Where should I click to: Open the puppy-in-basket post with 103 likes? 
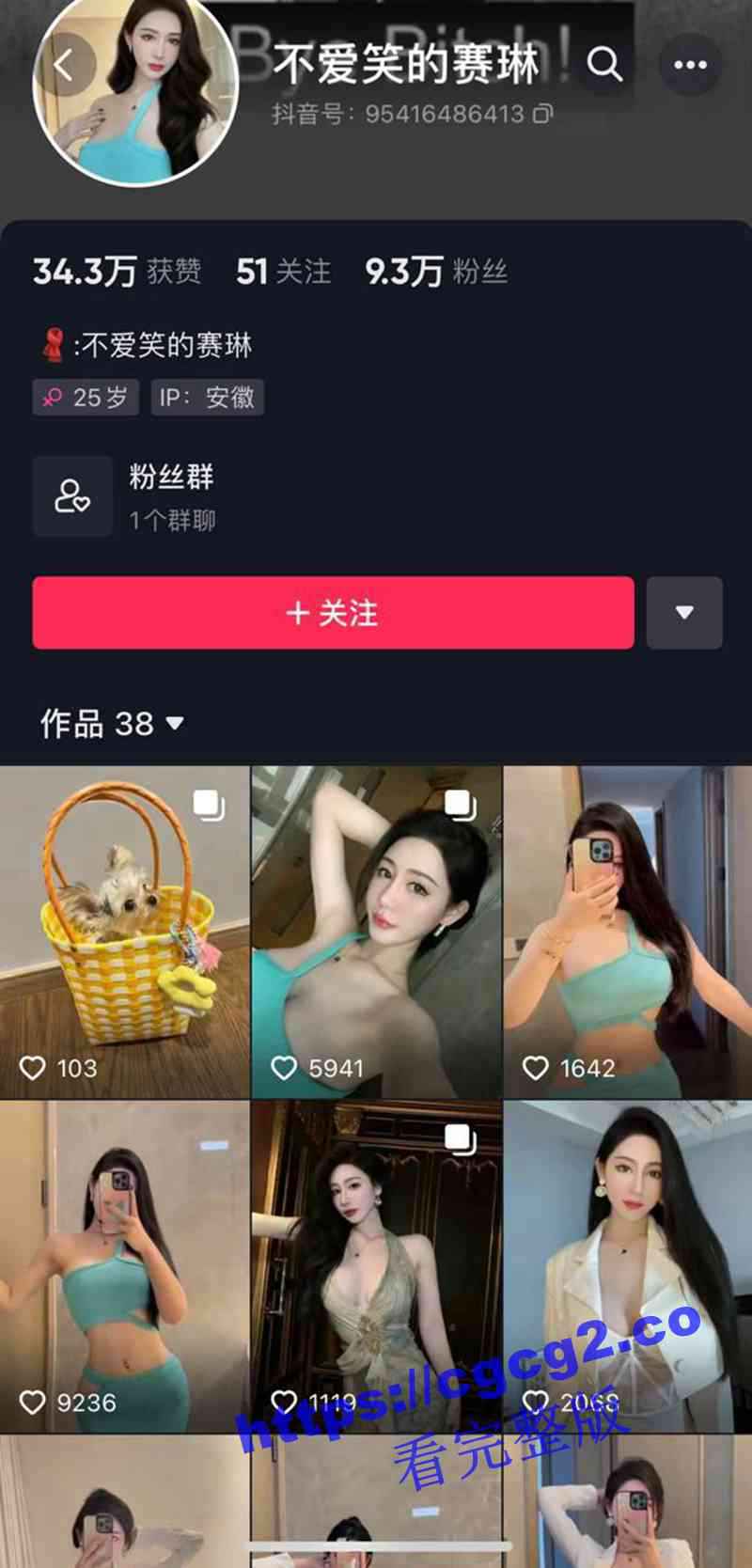click(124, 931)
